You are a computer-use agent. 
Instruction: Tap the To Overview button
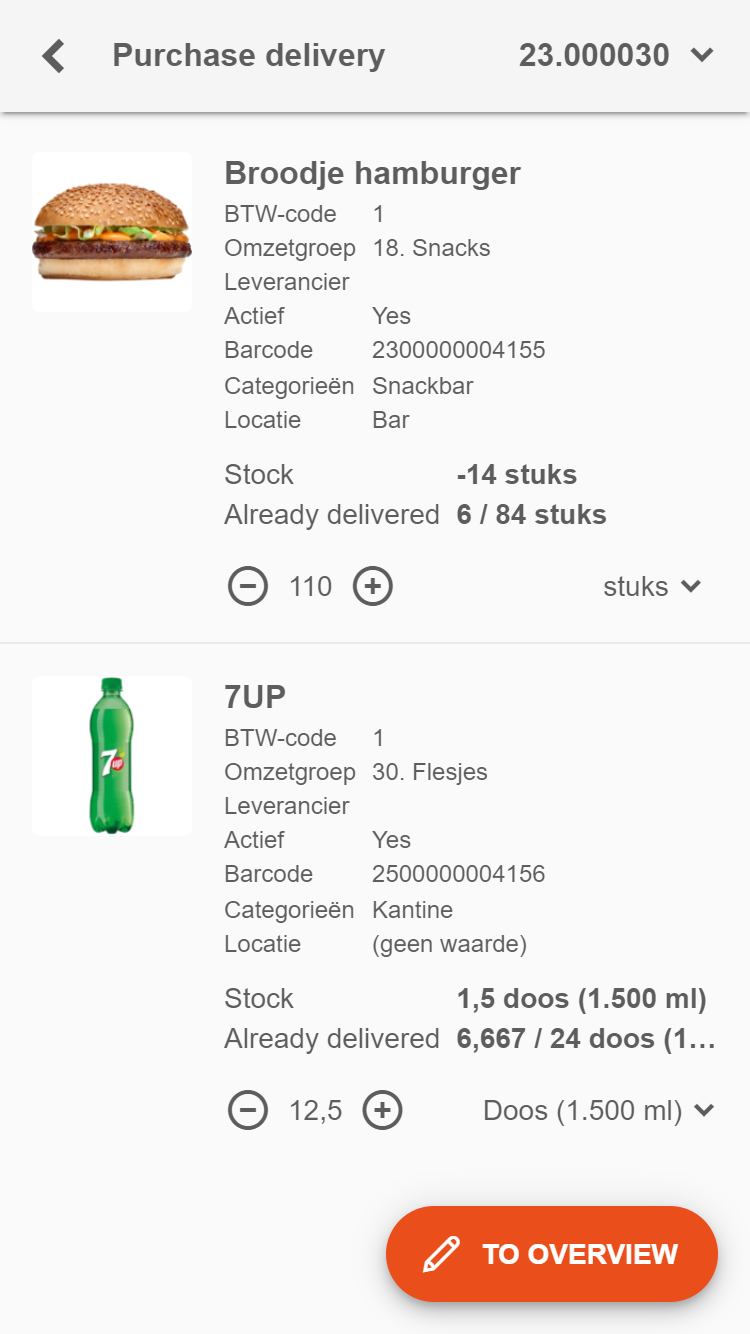(552, 1254)
